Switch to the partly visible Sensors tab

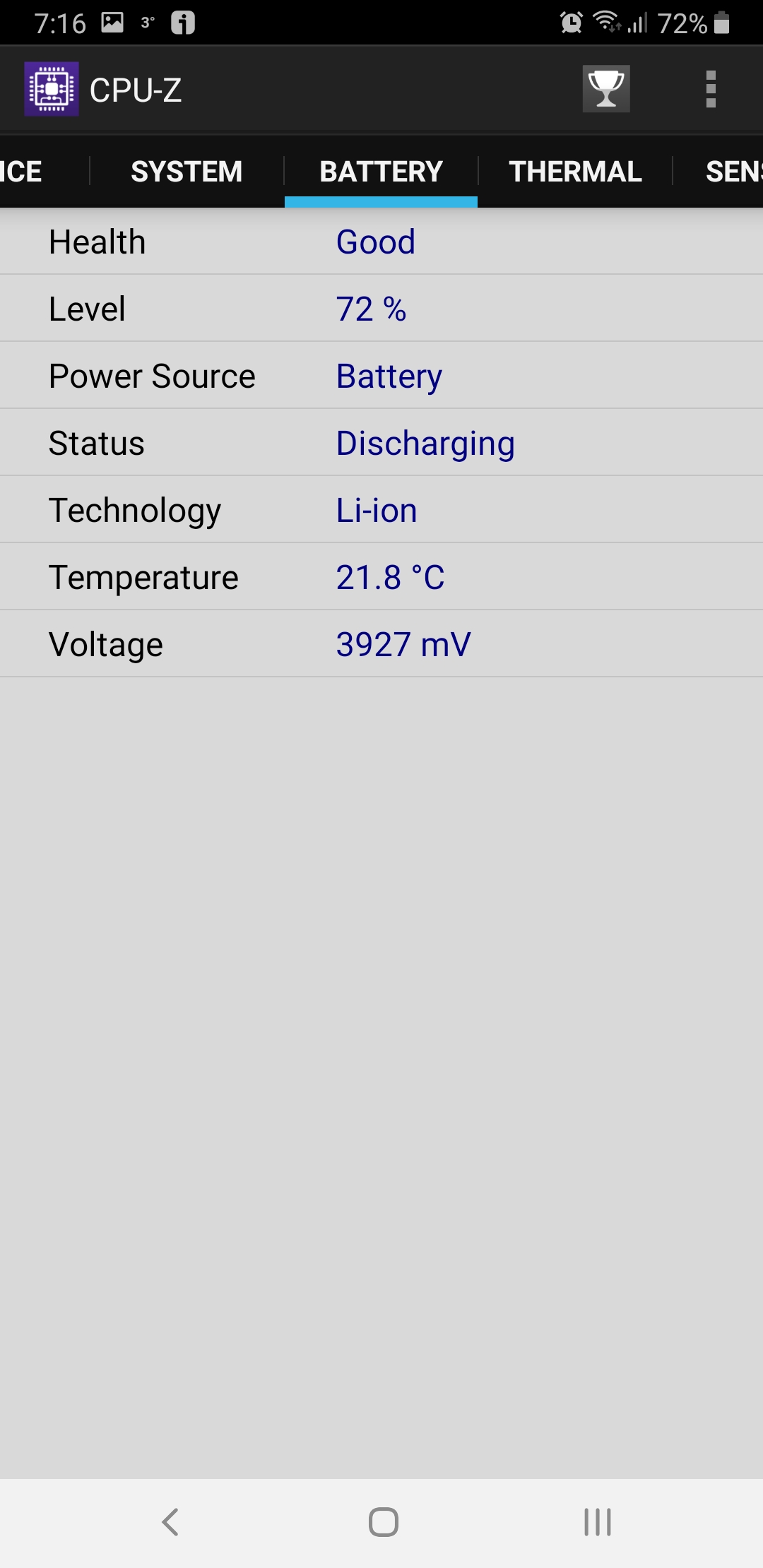(x=732, y=172)
